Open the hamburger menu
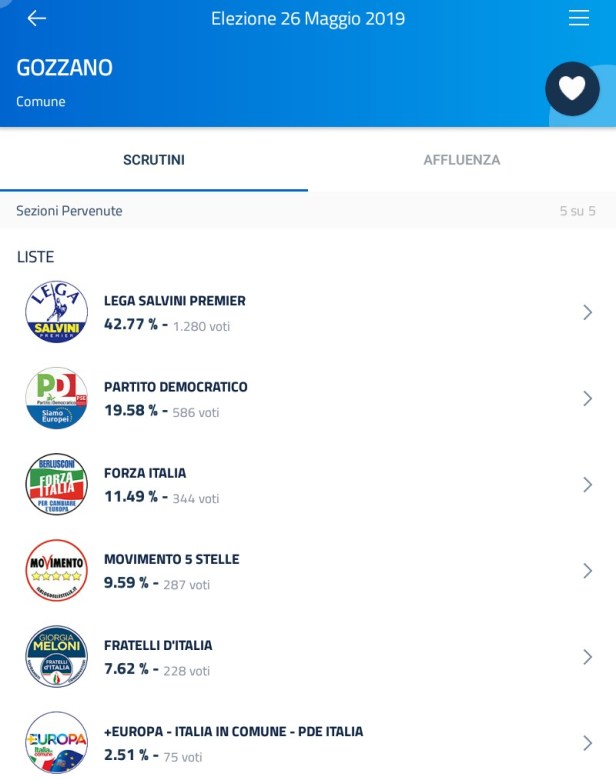 pos(579,19)
